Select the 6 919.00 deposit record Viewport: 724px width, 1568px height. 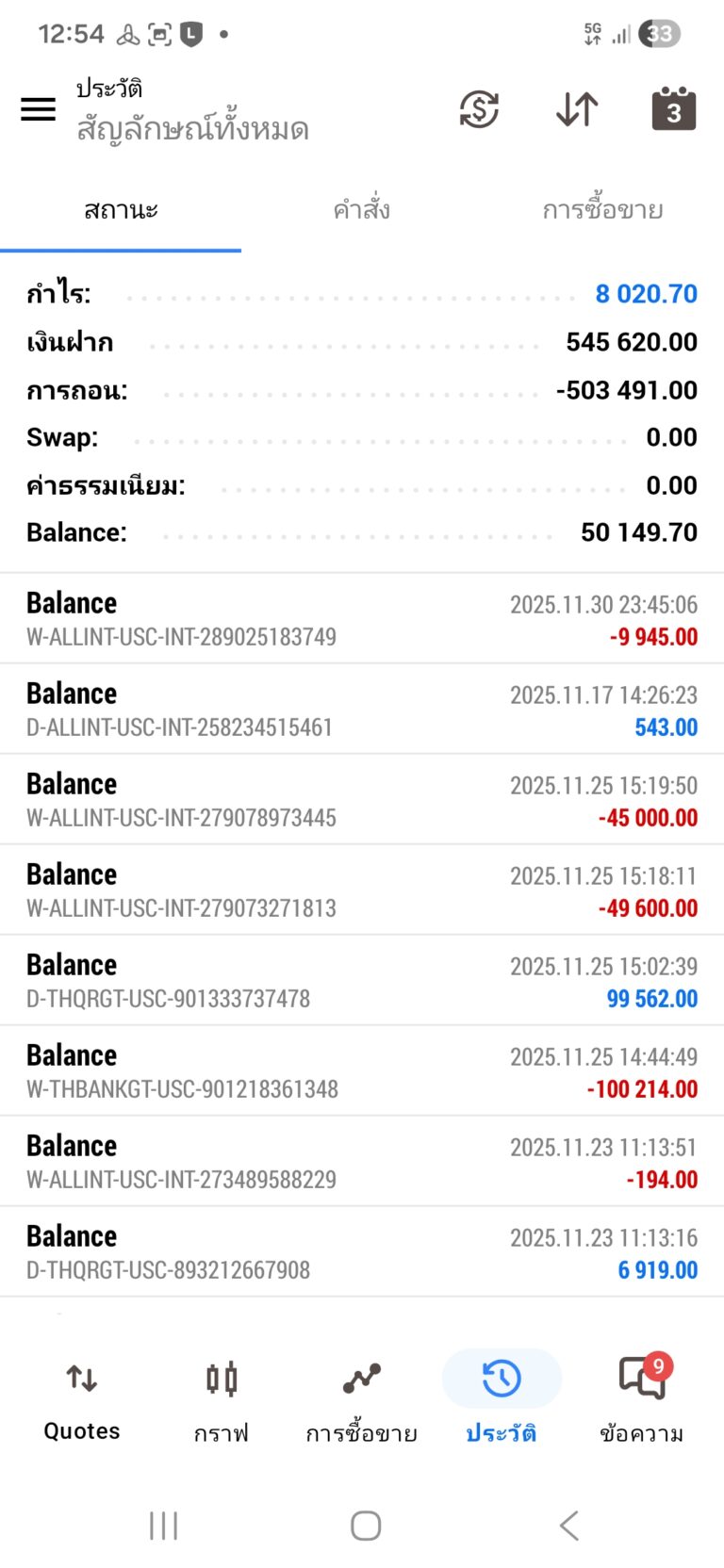click(362, 1252)
